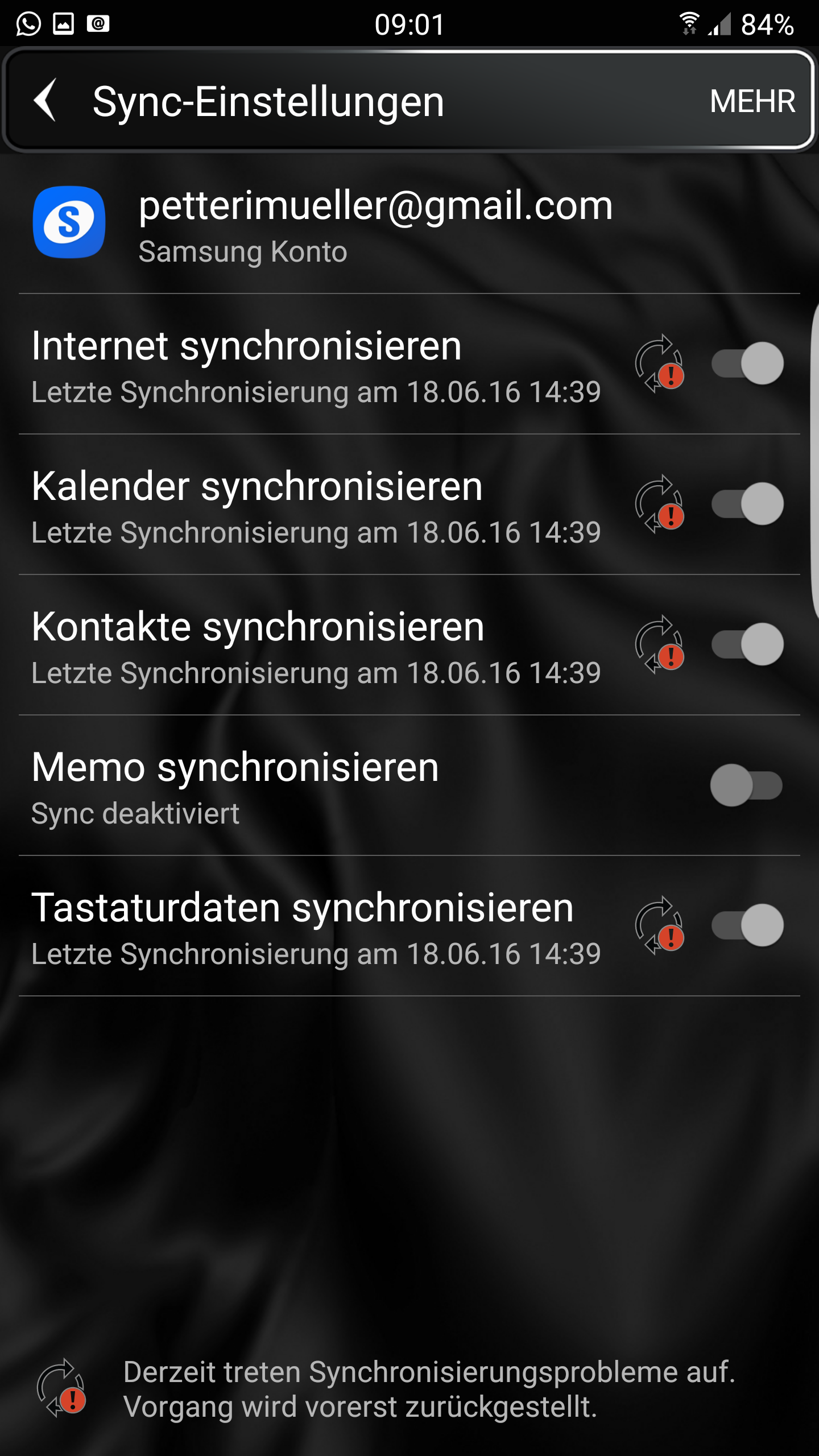
Task: Go back from Sync-Einstellungen
Action: pos(45,100)
